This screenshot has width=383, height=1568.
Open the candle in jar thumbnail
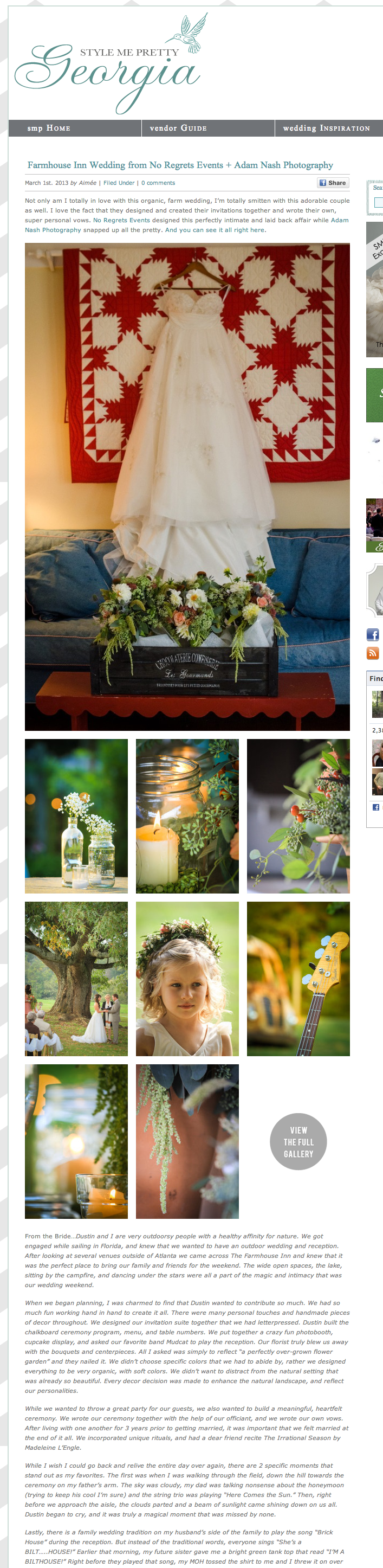[187, 815]
